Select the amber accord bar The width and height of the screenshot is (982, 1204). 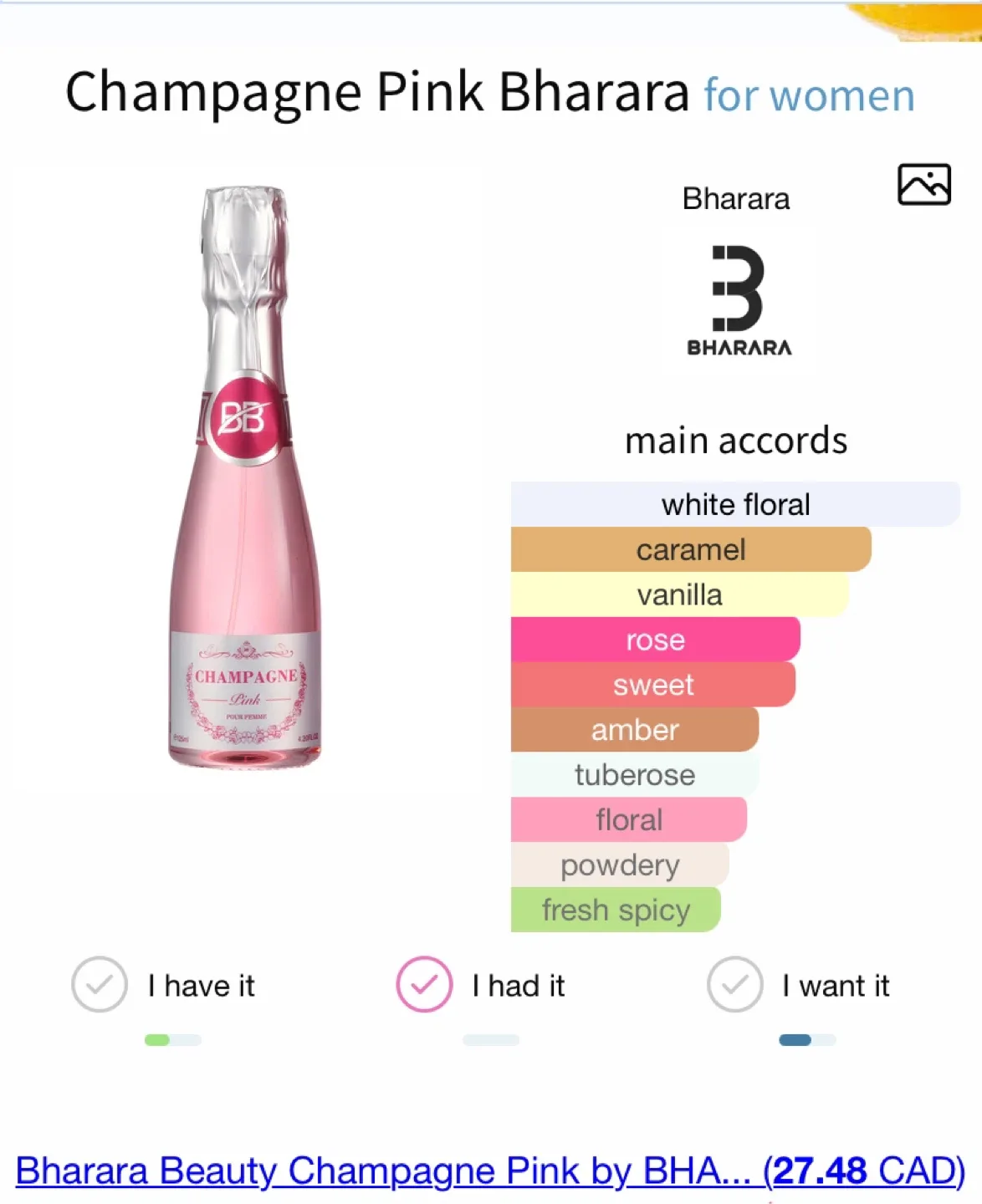tap(635, 730)
